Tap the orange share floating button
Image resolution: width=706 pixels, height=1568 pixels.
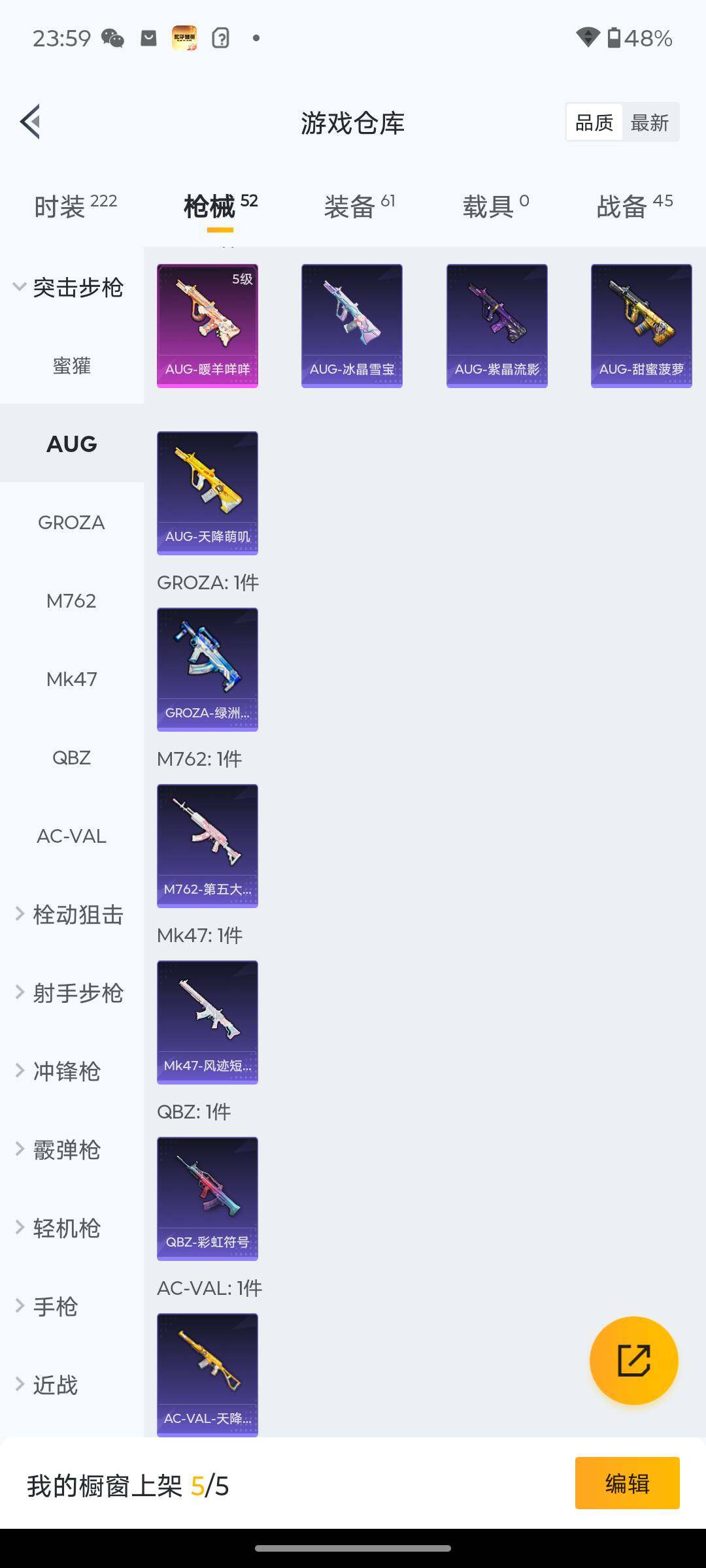(x=633, y=1360)
